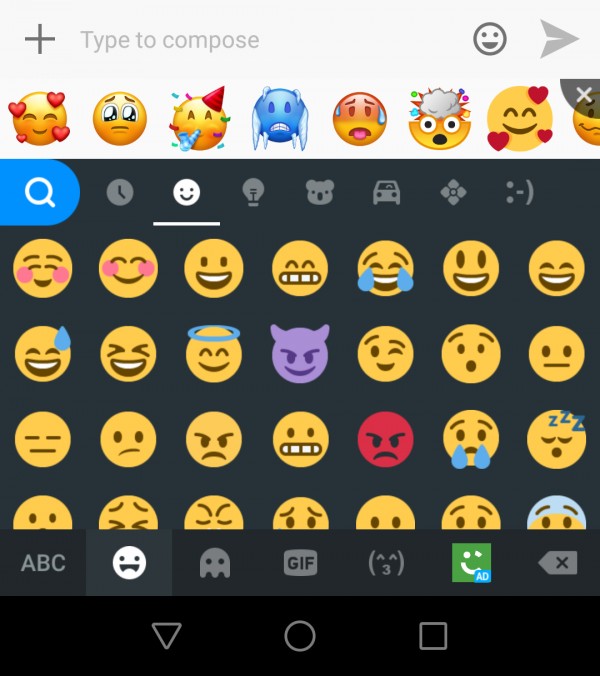Open emoji search
600x676 pixels.
tap(40, 192)
